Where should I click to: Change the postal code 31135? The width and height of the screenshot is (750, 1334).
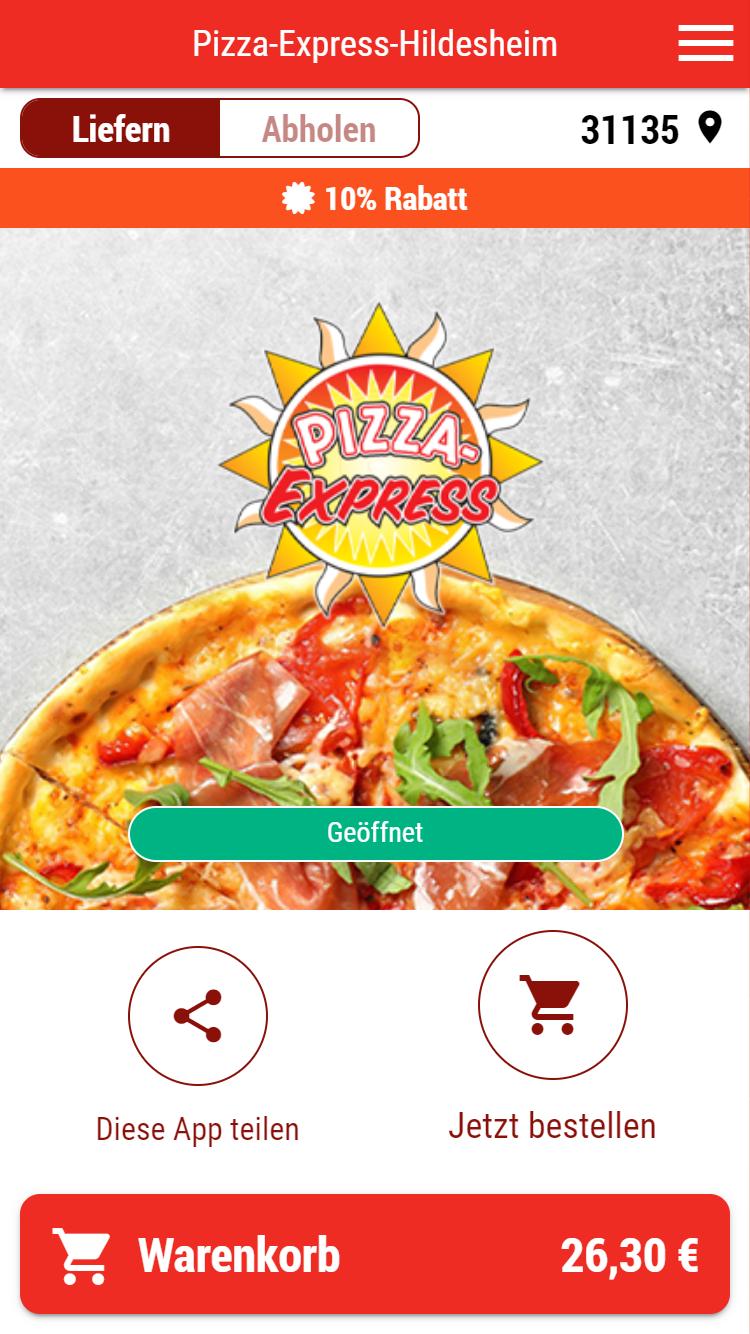650,129
